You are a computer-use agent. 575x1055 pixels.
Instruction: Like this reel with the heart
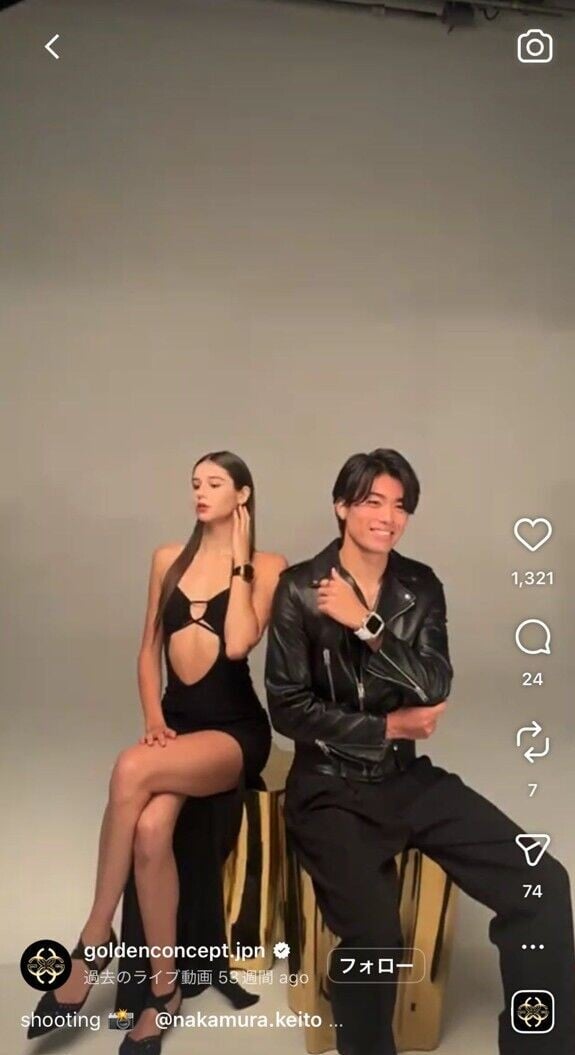533,534
